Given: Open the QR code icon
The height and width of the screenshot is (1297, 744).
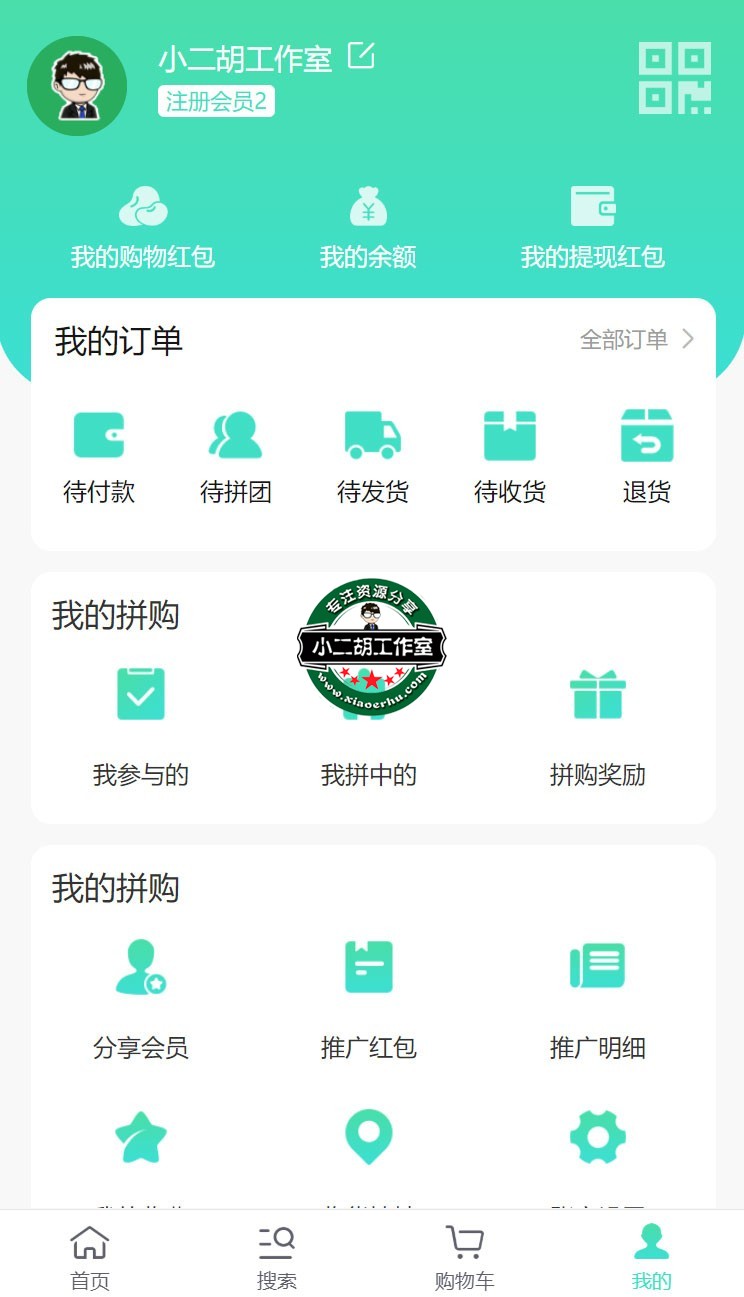Looking at the screenshot, I should coord(675,78).
